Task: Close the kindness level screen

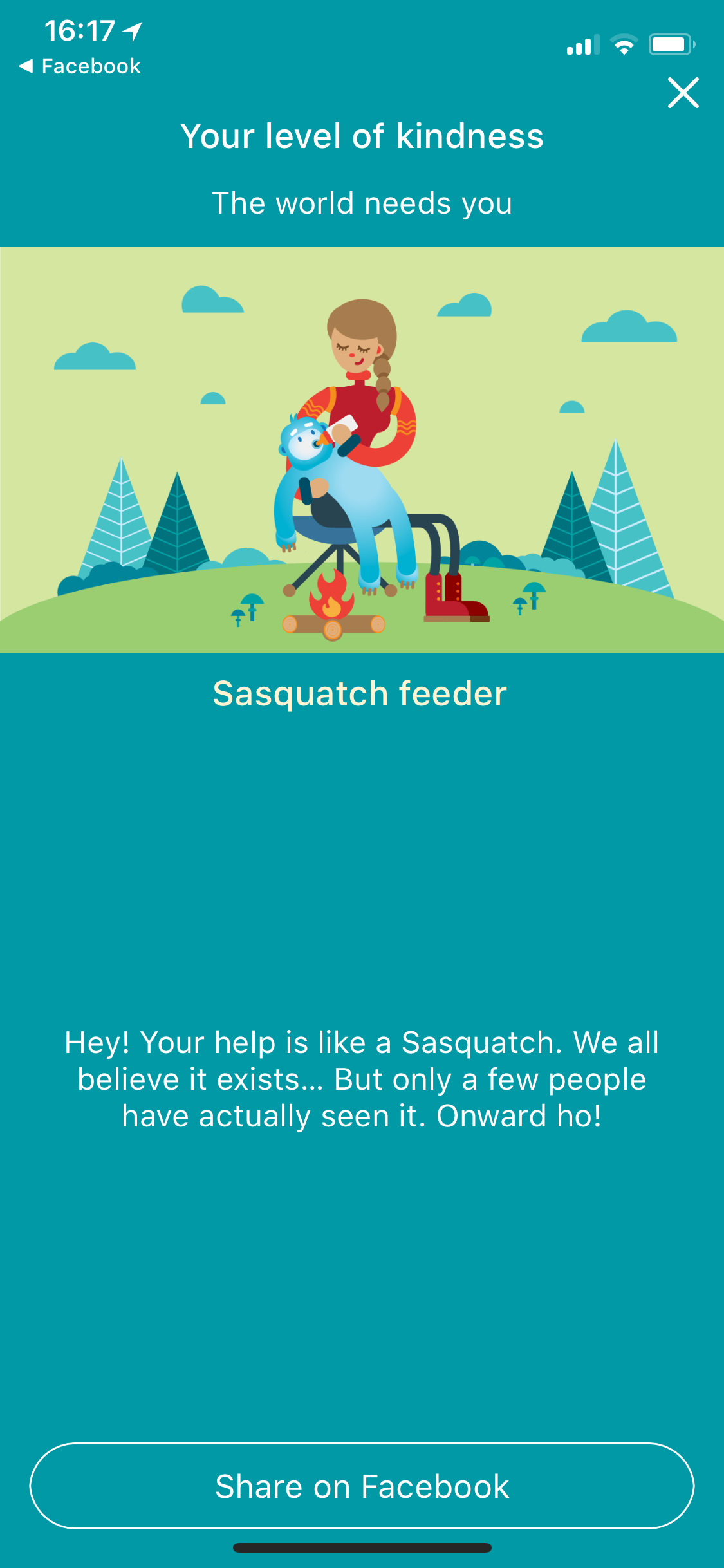Action: pyautogui.click(x=683, y=93)
